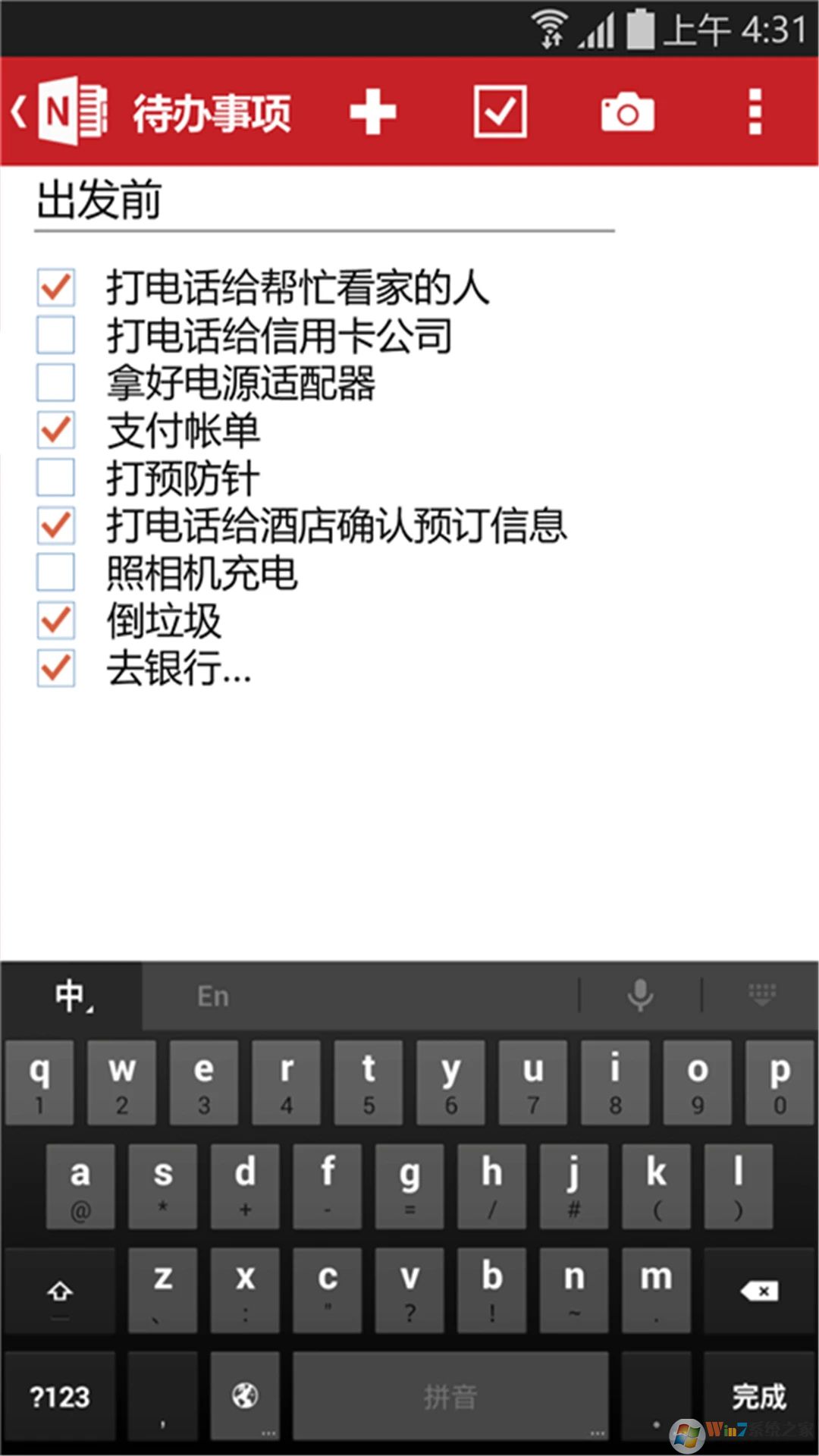Switch to the En keyboard tab
This screenshot has width=819, height=1456.
pyautogui.click(x=214, y=995)
